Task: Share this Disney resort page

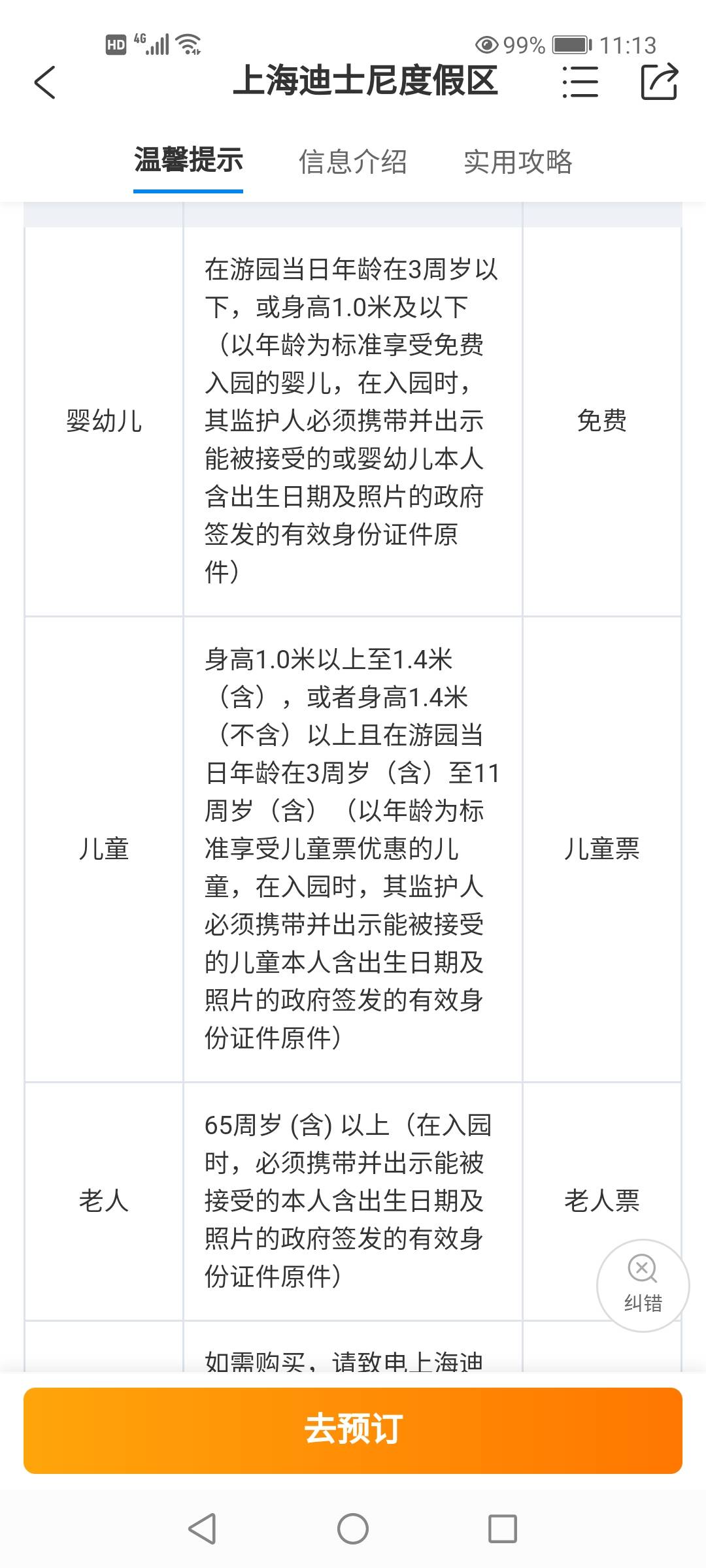Action: (658, 82)
